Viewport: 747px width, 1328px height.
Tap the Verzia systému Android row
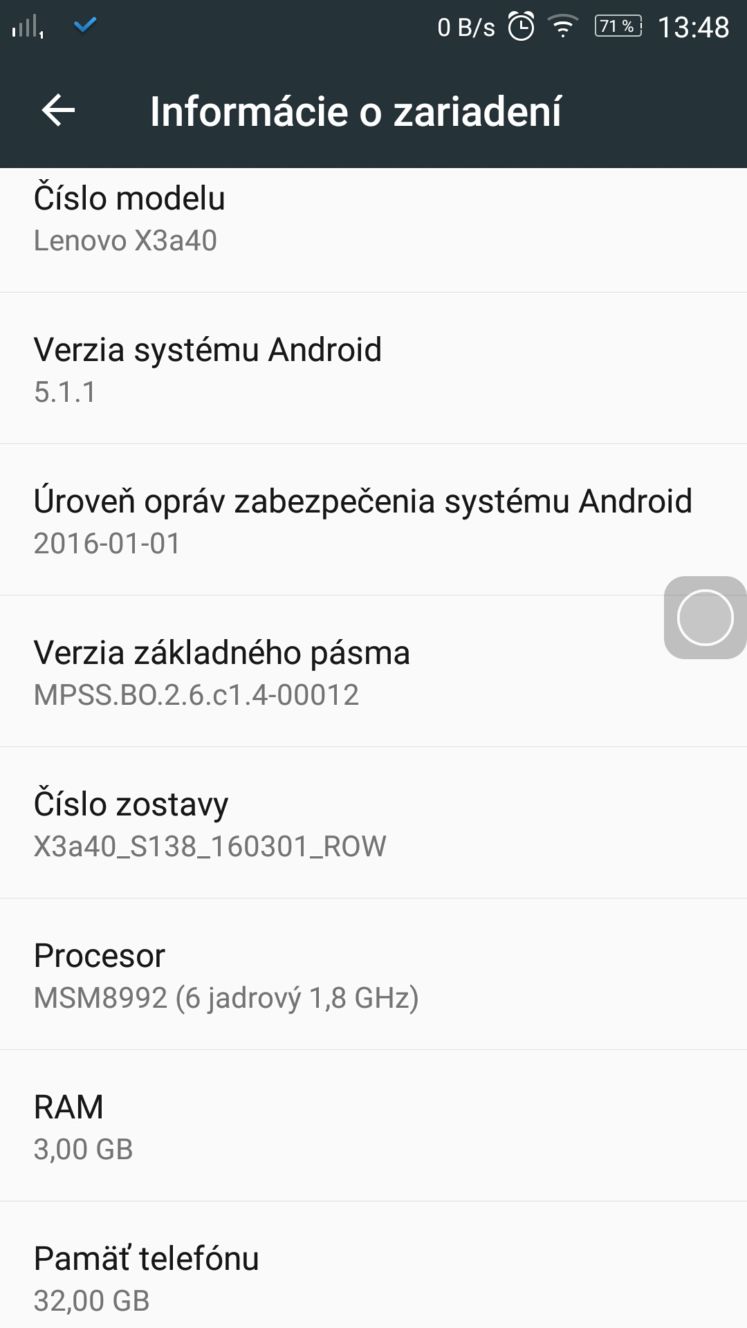[x=373, y=369]
